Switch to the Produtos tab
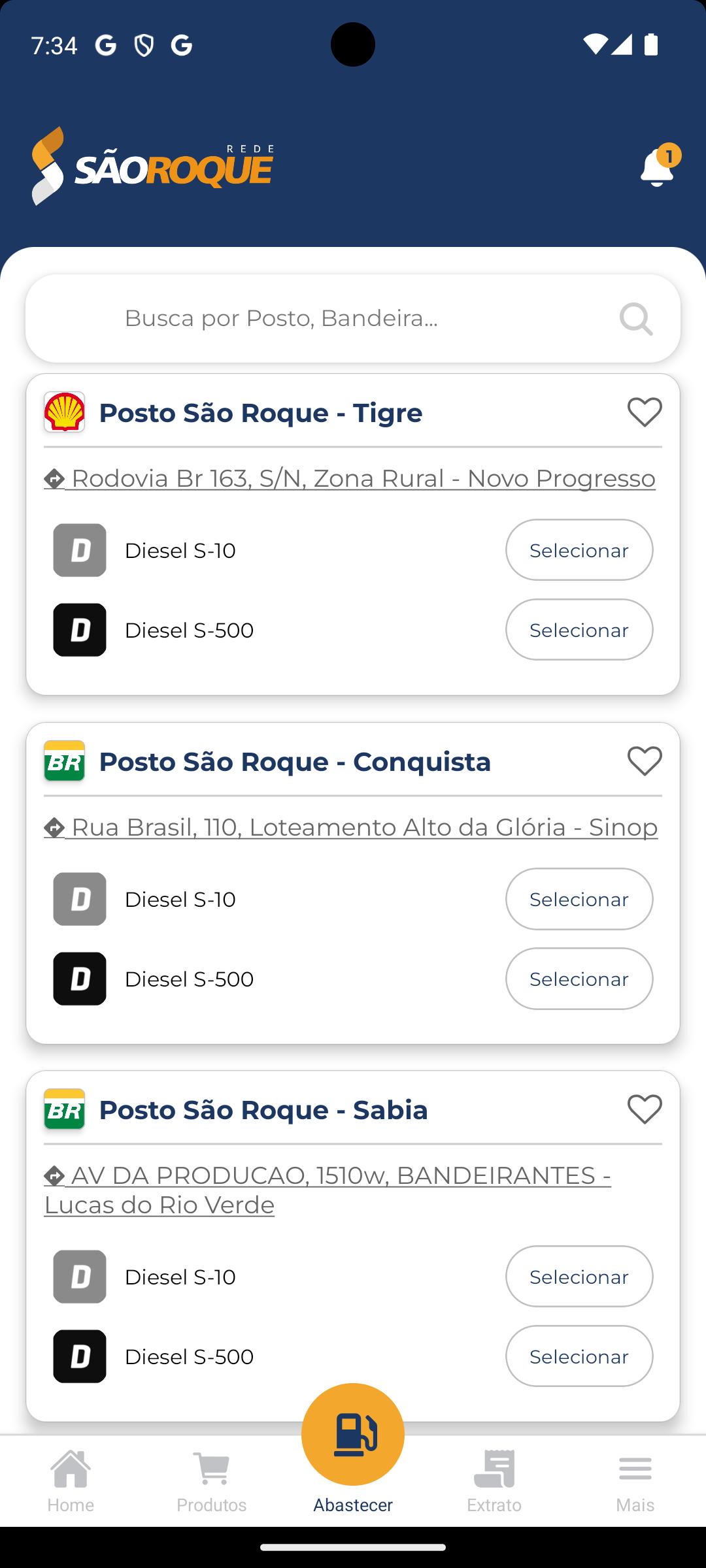This screenshot has height=1568, width=706. [212, 1481]
